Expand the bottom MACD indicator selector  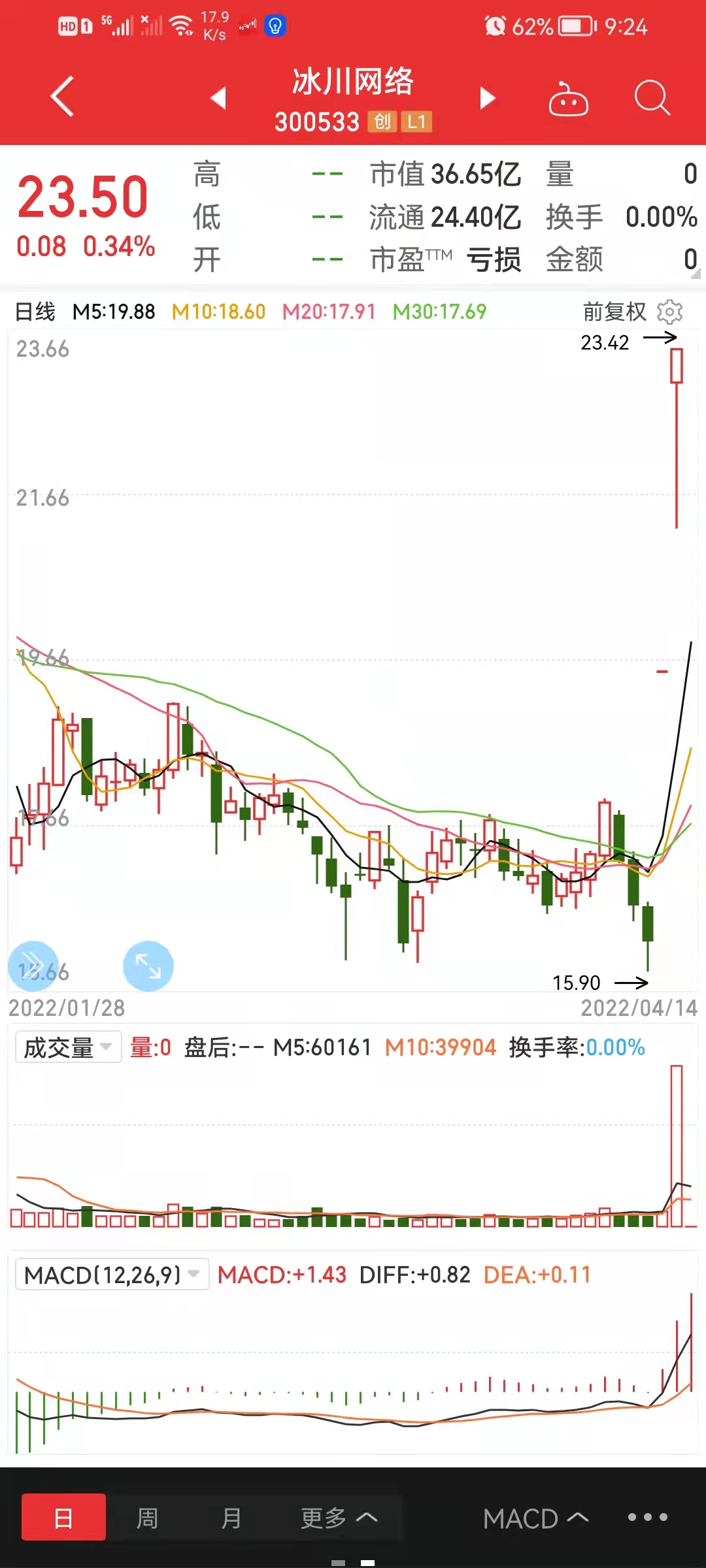tap(535, 1518)
